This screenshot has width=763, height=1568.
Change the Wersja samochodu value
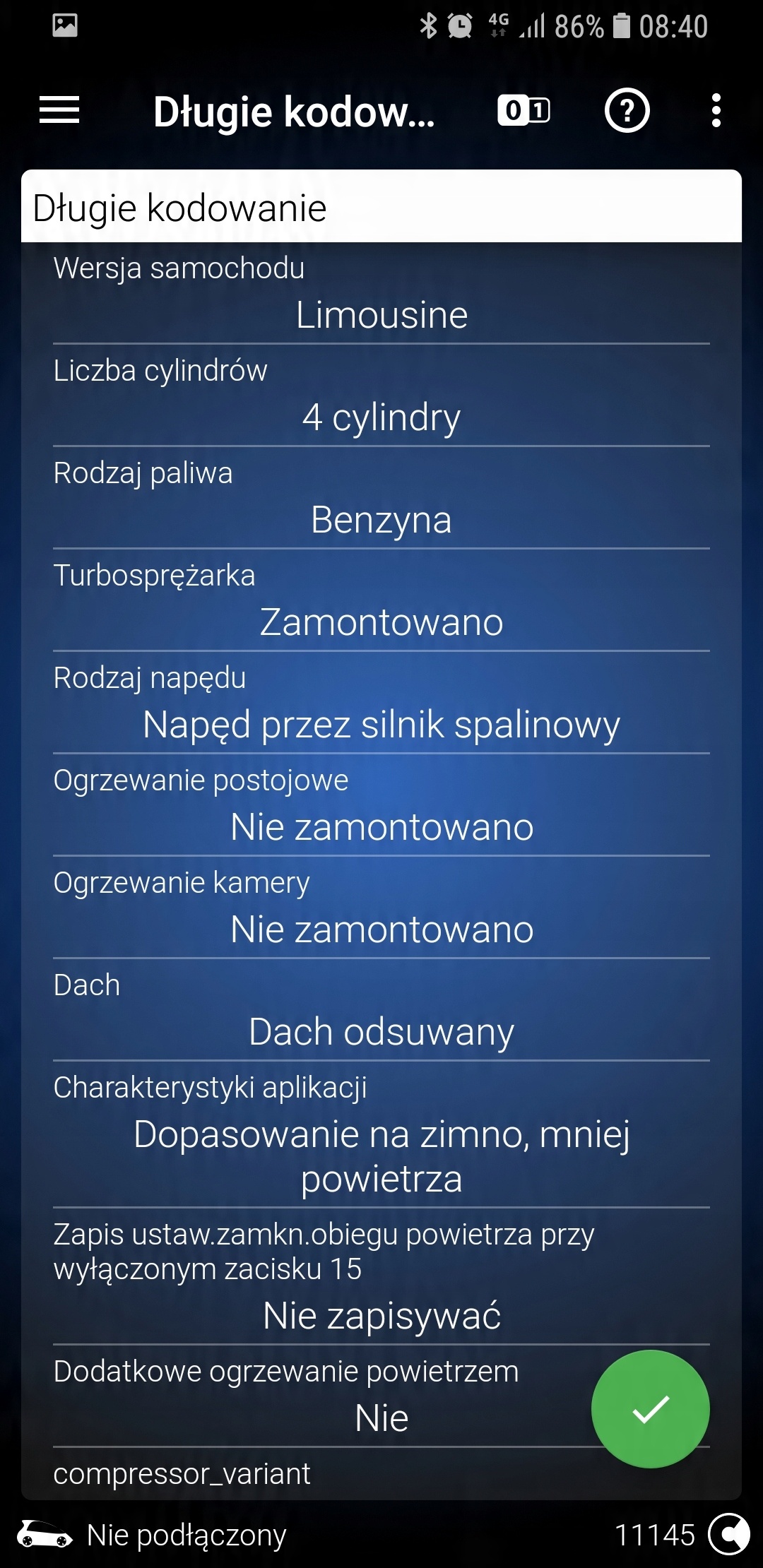381,315
